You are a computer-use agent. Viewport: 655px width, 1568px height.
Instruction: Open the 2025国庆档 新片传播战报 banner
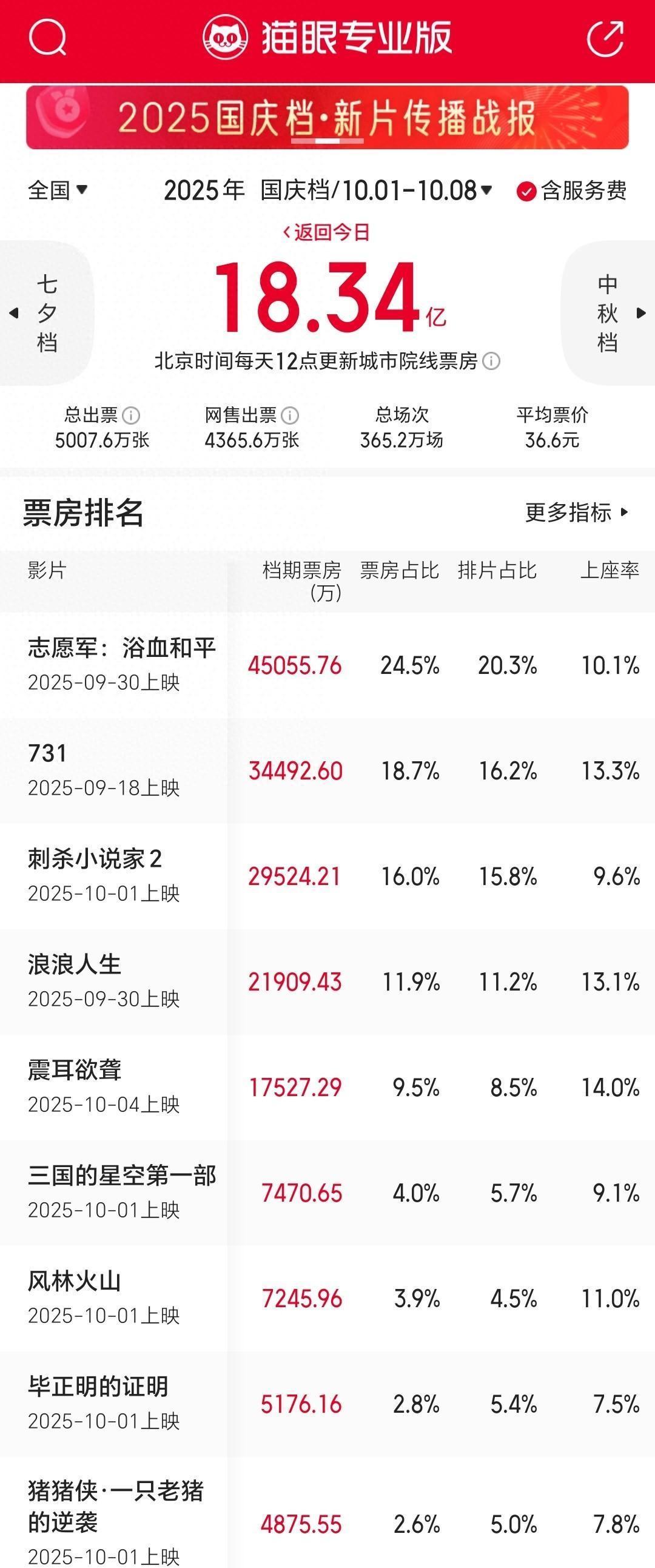coord(327,118)
